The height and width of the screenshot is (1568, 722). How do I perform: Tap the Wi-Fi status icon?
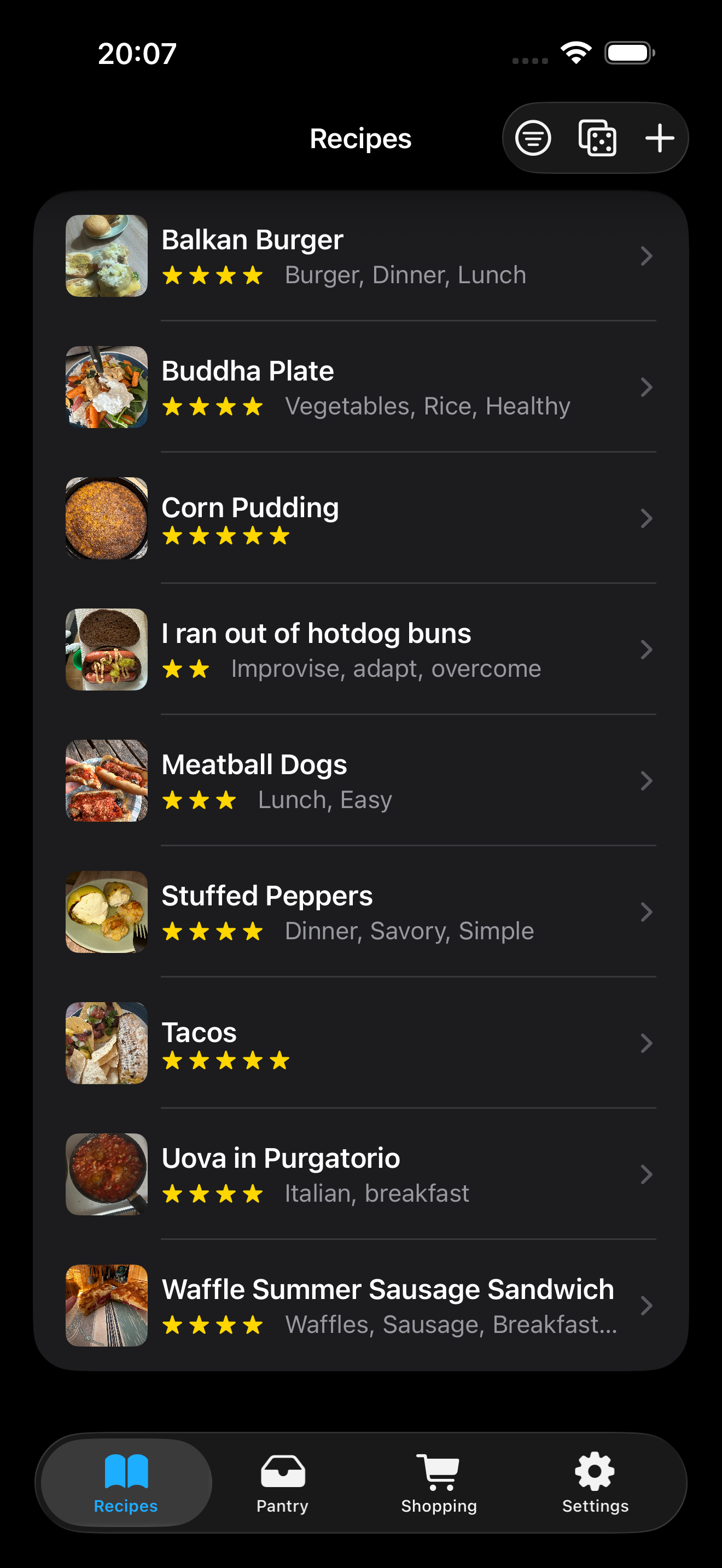(x=575, y=53)
